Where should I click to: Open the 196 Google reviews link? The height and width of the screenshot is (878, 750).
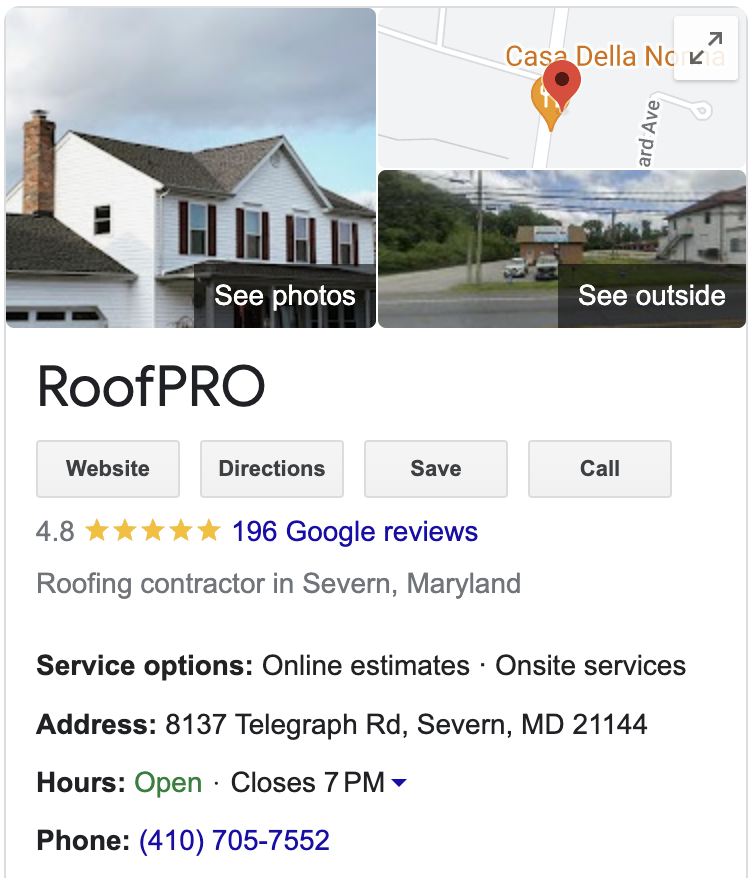pos(355,531)
